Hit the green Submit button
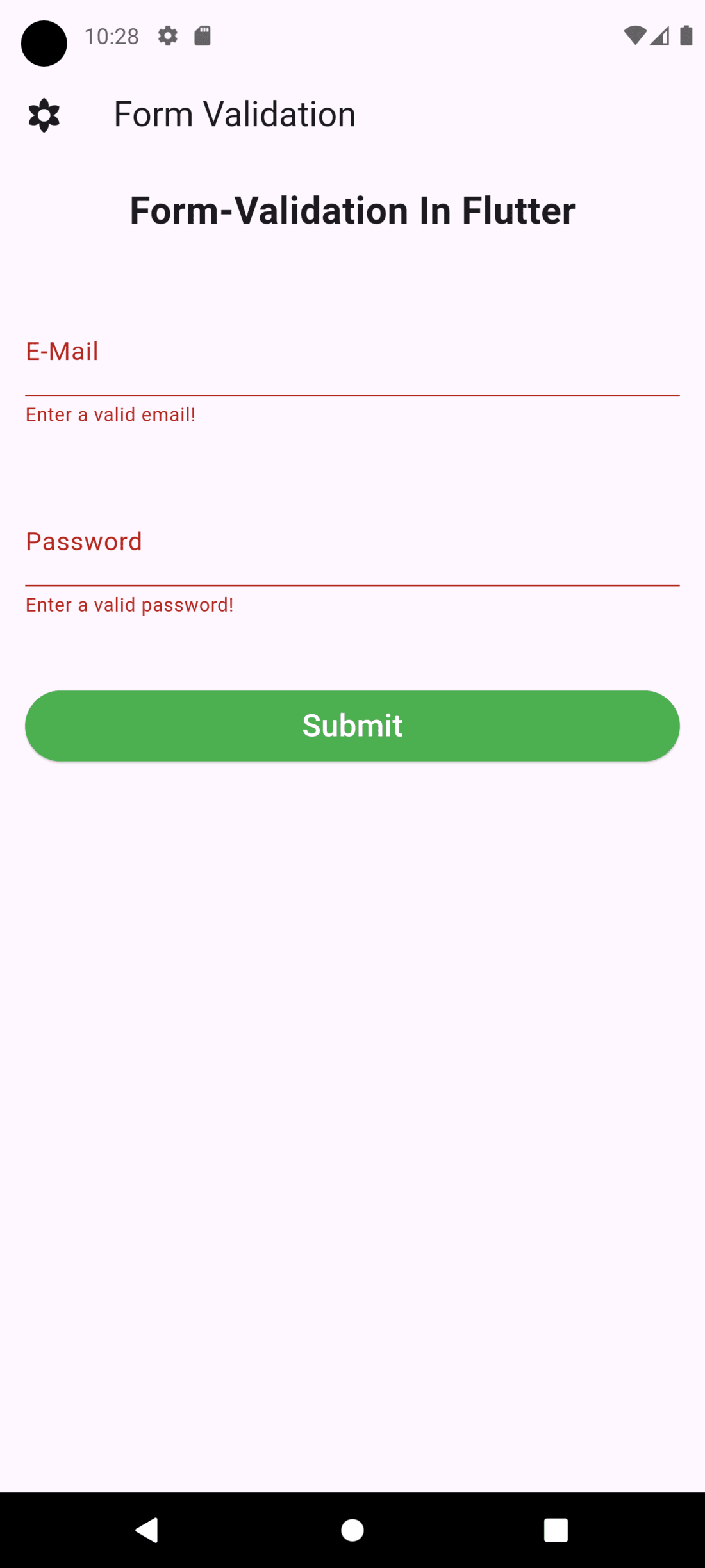 click(x=352, y=726)
